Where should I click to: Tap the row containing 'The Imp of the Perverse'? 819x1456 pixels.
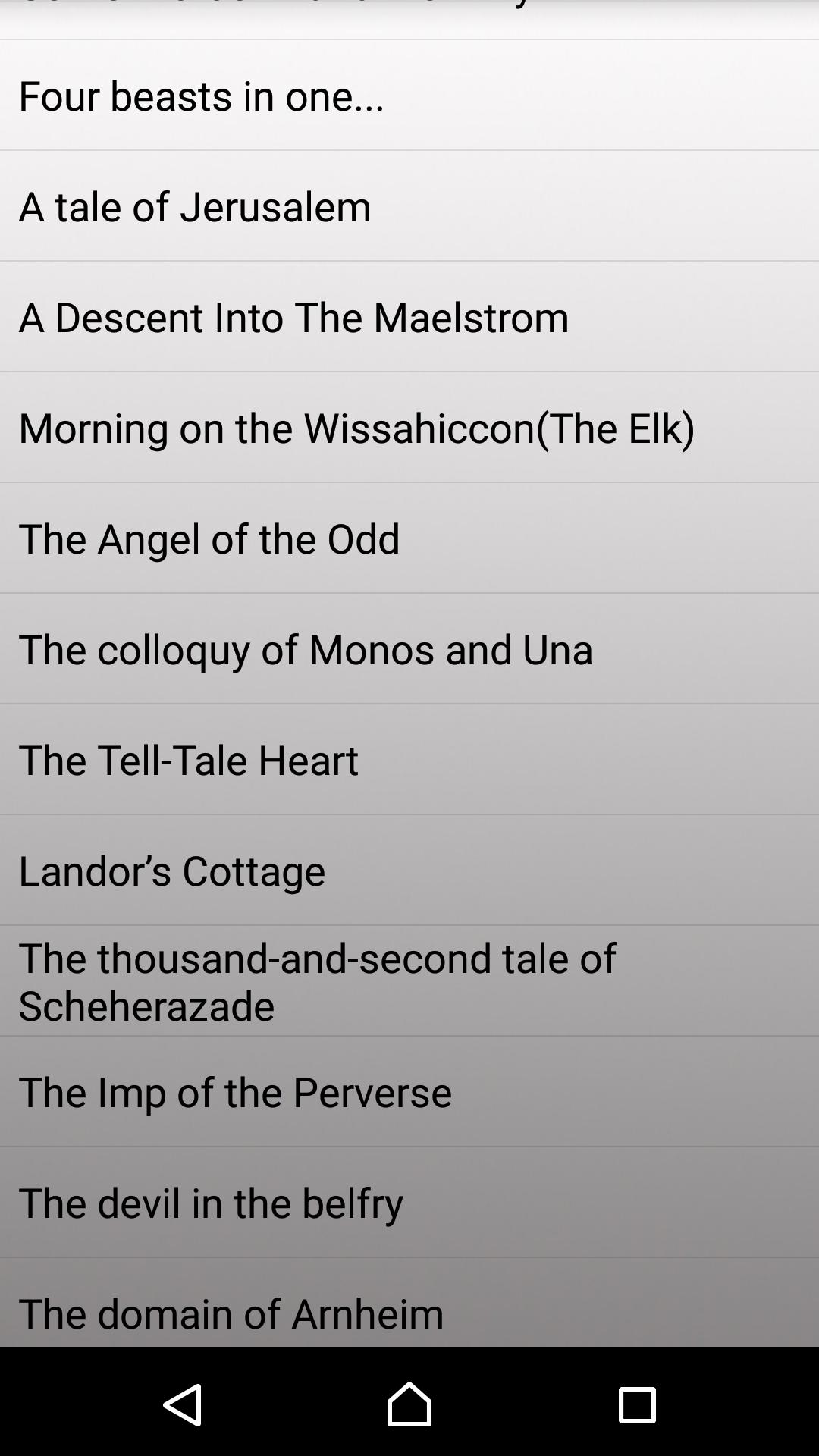click(x=531, y=1092)
